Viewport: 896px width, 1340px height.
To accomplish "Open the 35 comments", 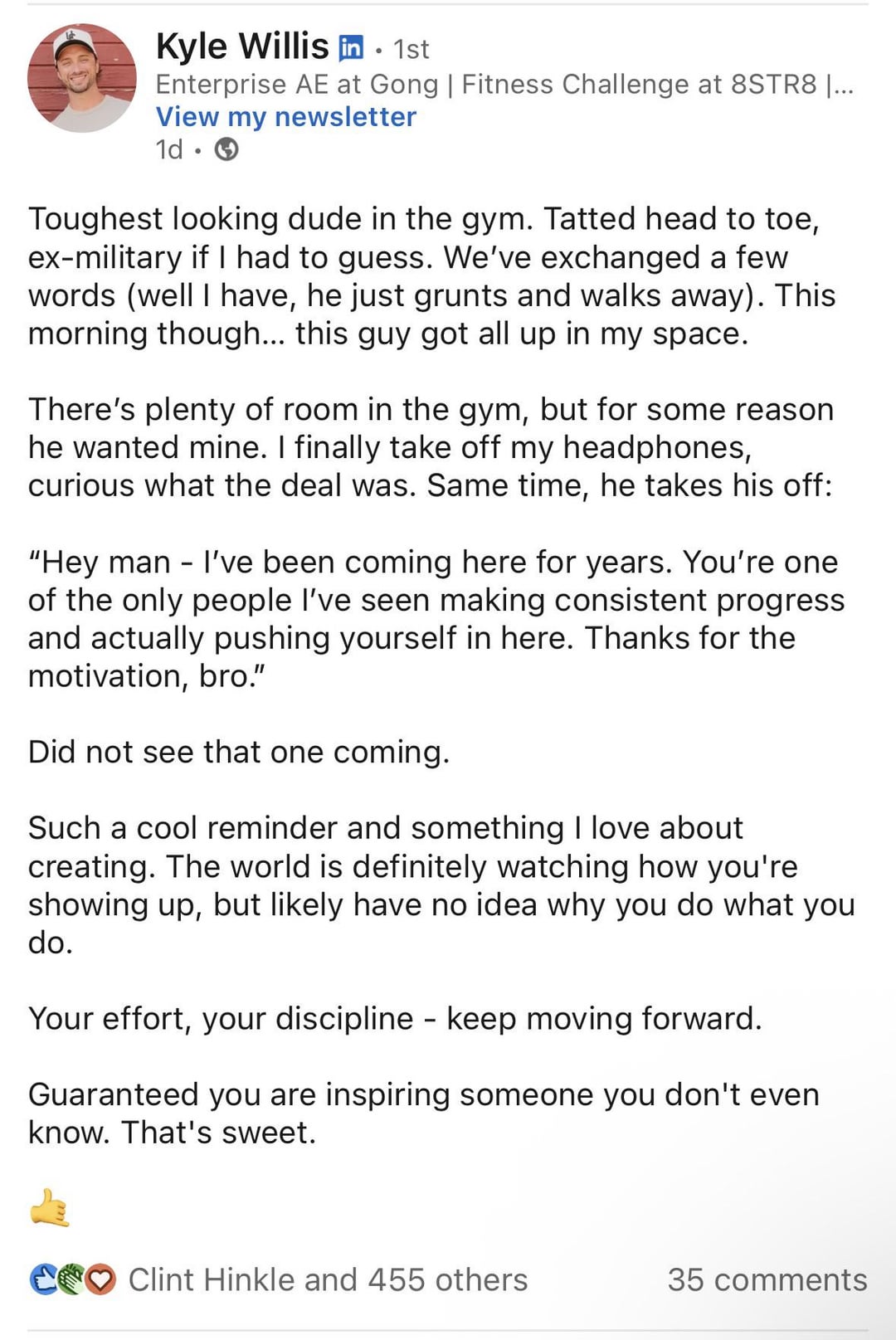I will 767,1279.
